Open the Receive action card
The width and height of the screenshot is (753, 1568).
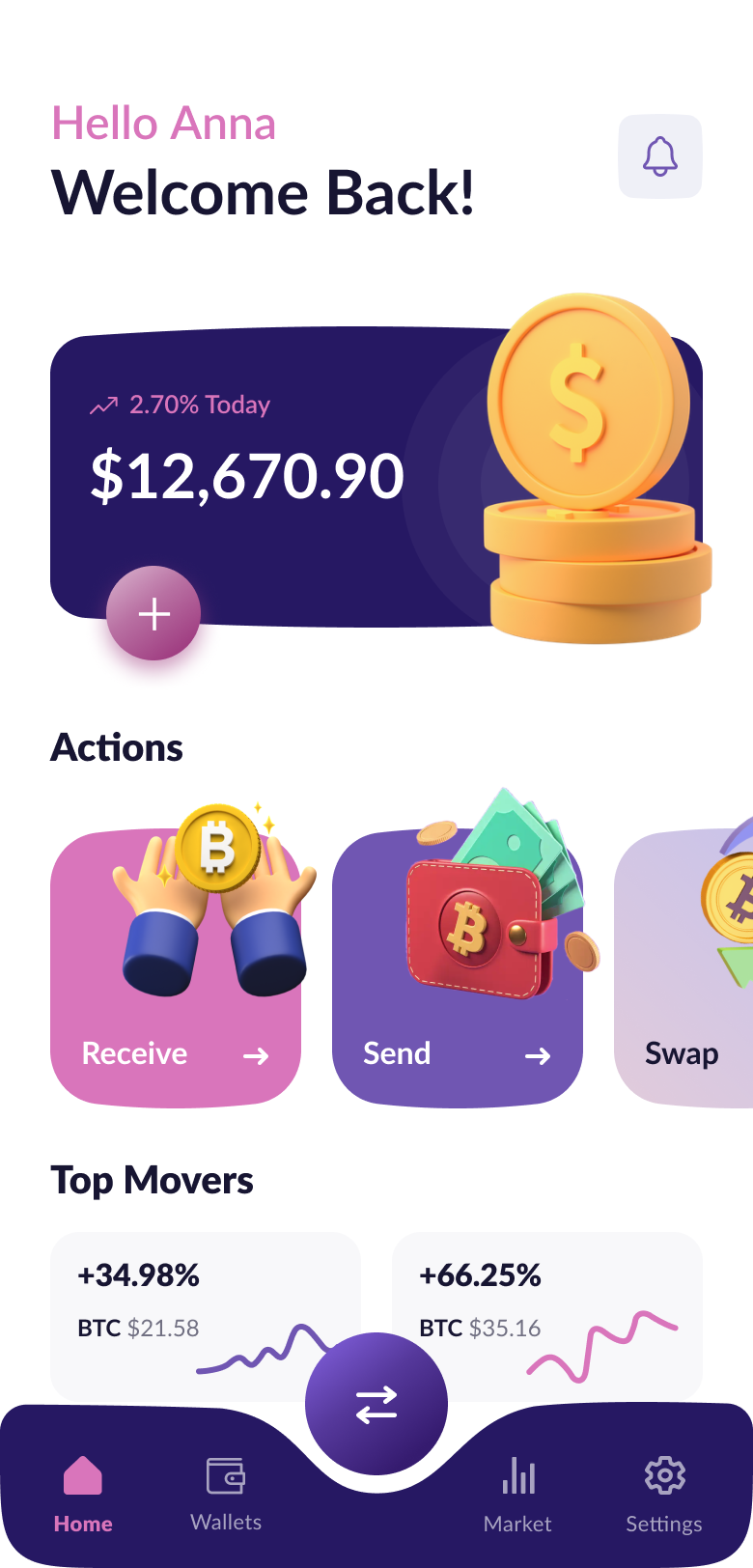point(176,975)
